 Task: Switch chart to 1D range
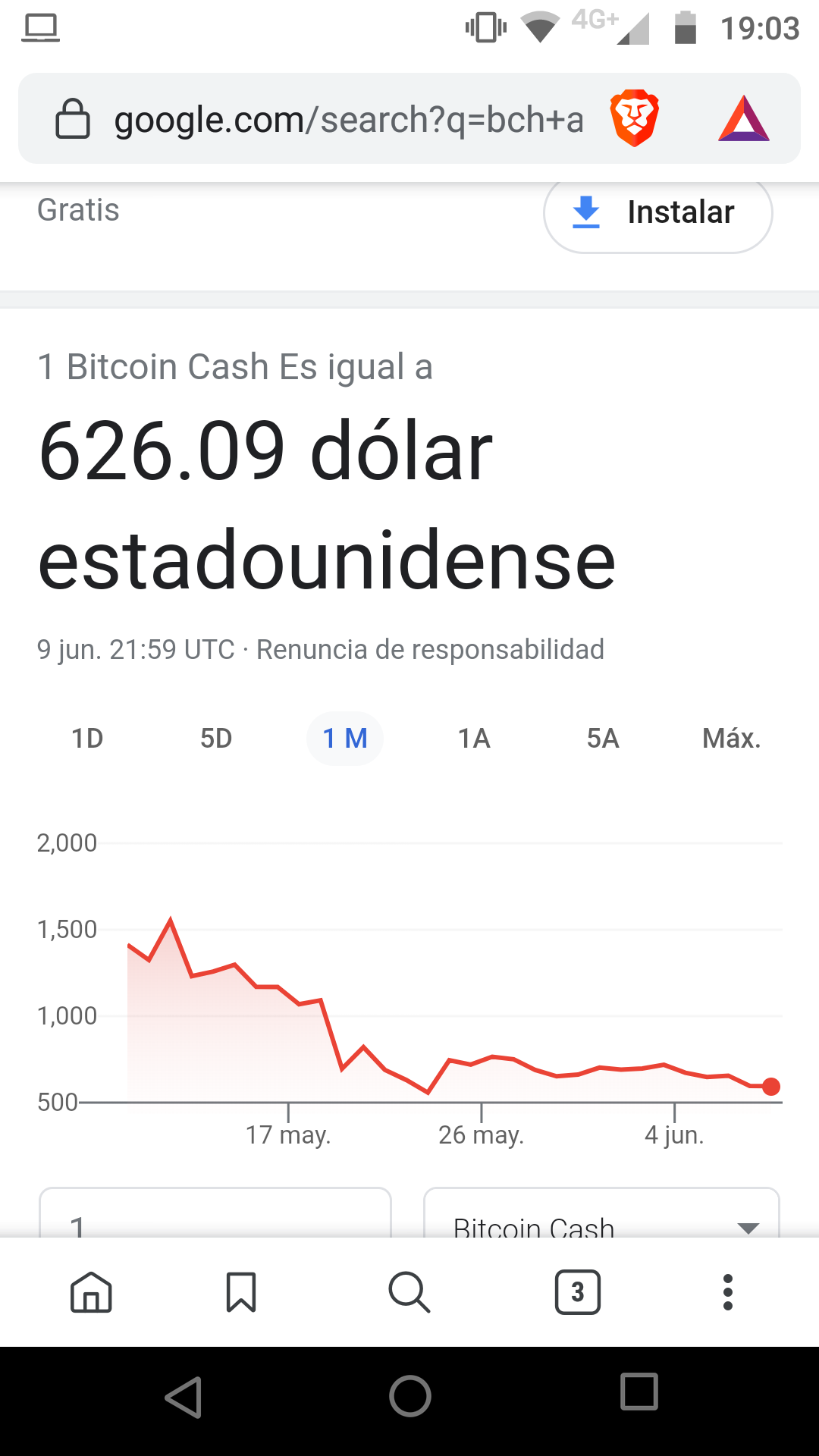point(87,738)
